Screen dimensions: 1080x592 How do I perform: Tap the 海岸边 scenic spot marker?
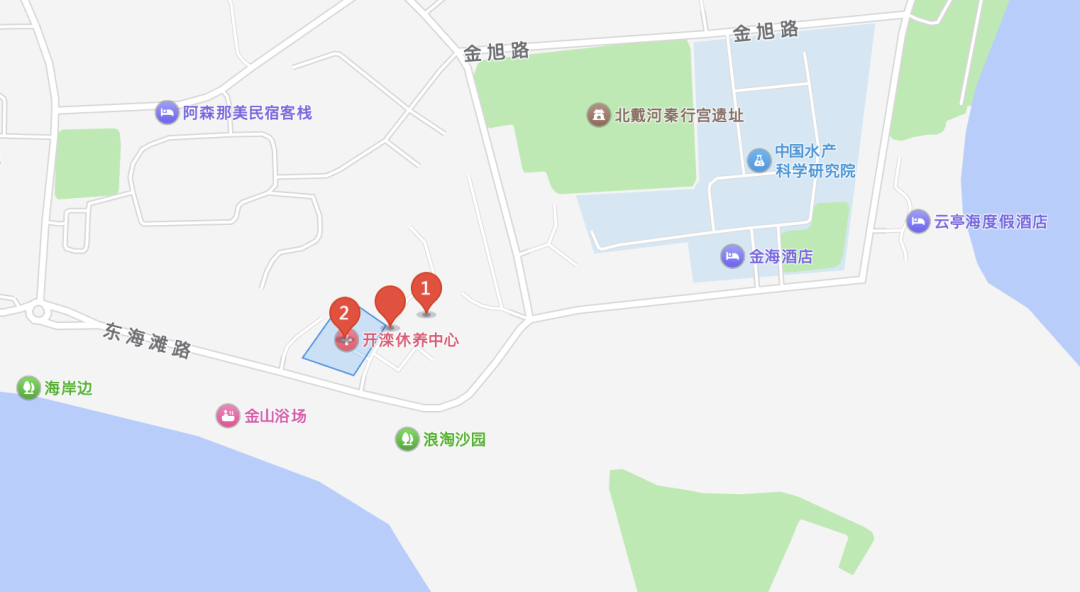[x=28, y=388]
